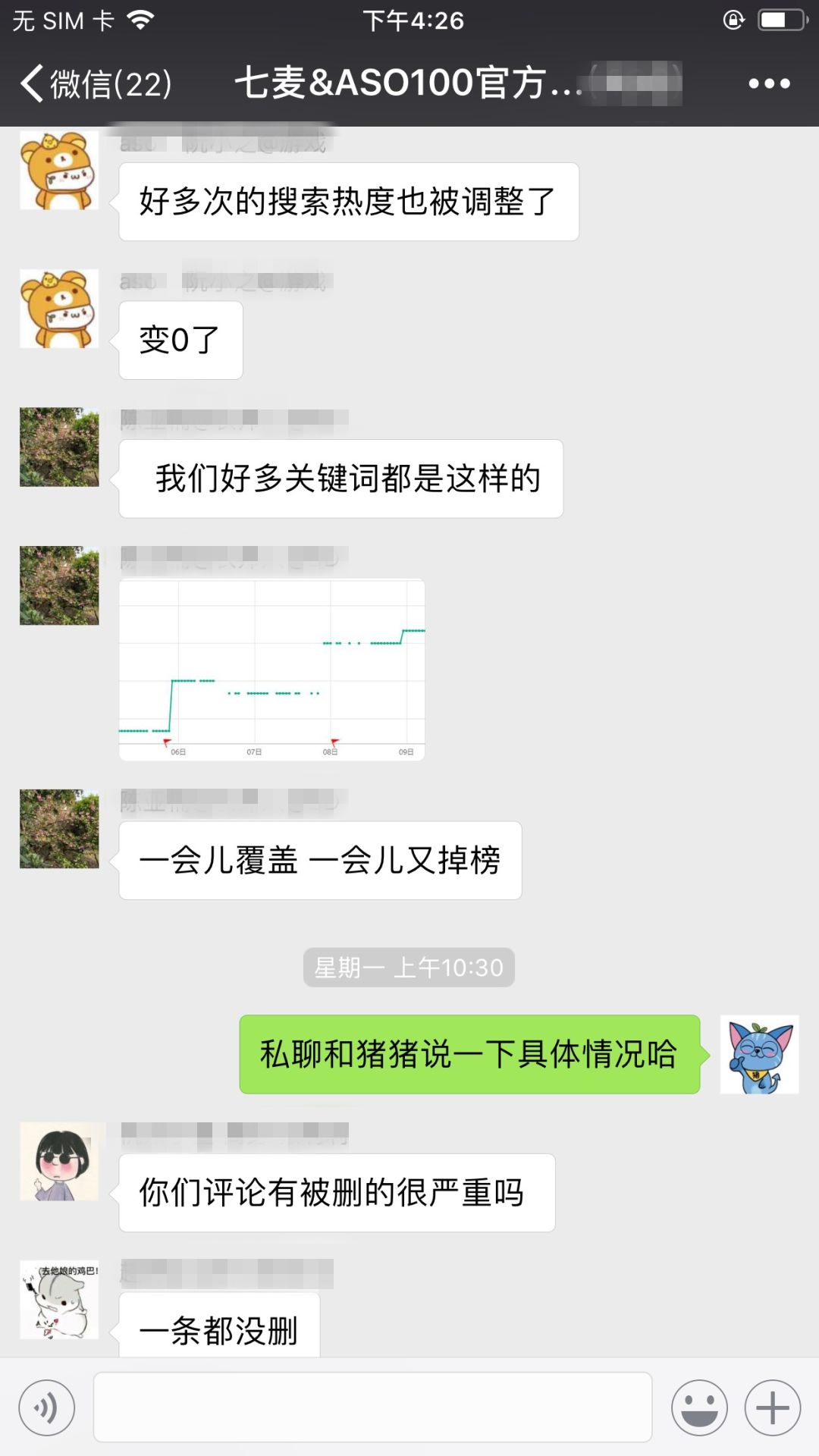Open flower avatar next to 一会儿覆盖 message
This screenshot has width=819, height=1456.
(59, 829)
